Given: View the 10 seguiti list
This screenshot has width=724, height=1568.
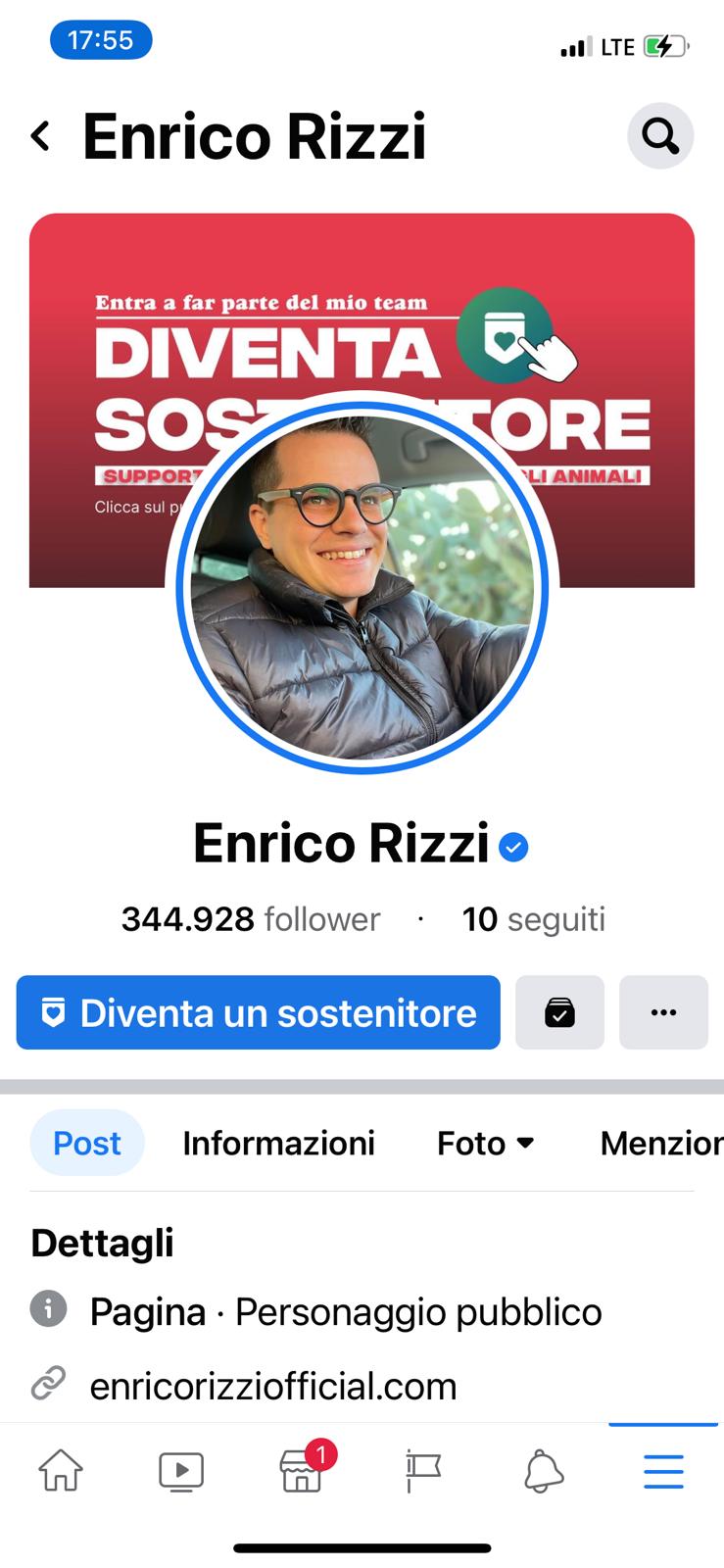Looking at the screenshot, I should click(x=534, y=919).
